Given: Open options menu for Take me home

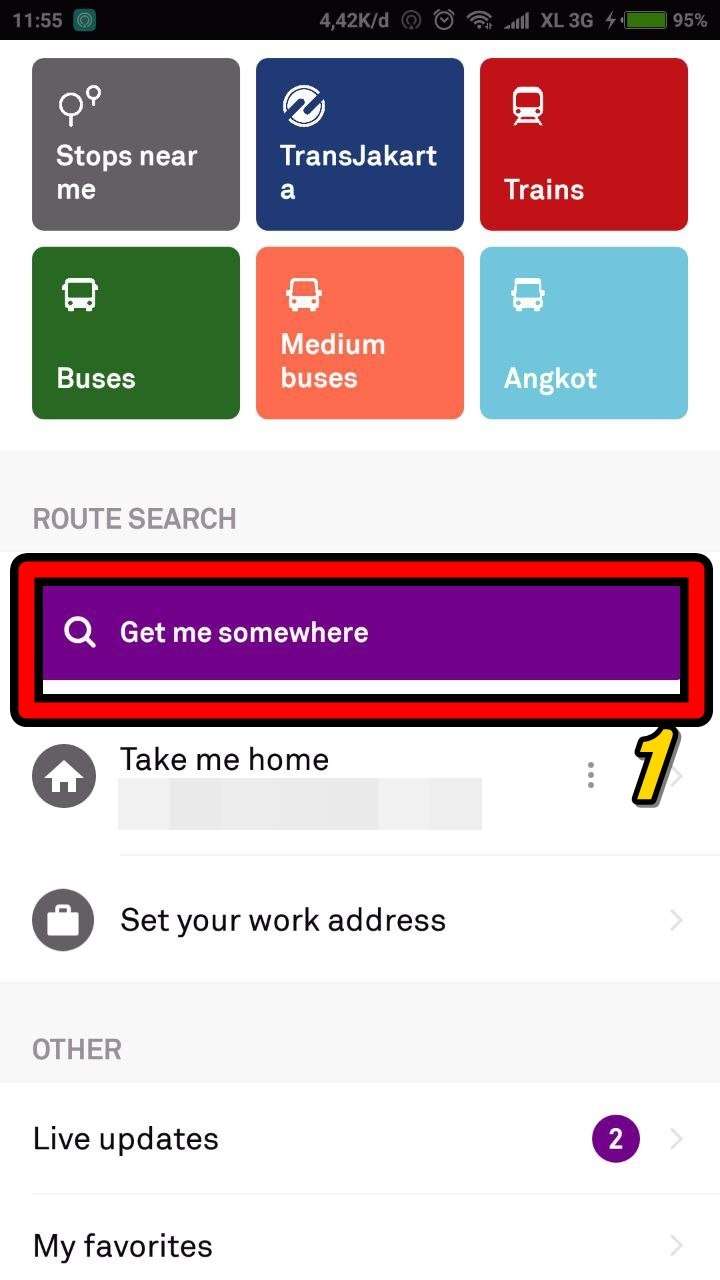Looking at the screenshot, I should pos(591,776).
